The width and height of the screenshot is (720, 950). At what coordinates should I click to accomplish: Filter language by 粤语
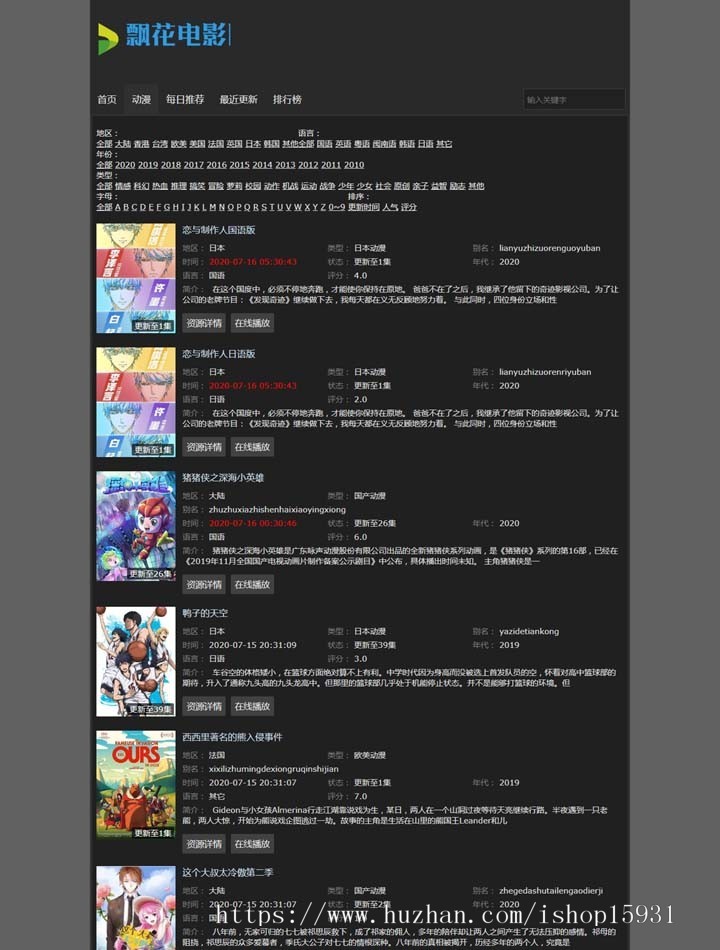click(x=362, y=144)
